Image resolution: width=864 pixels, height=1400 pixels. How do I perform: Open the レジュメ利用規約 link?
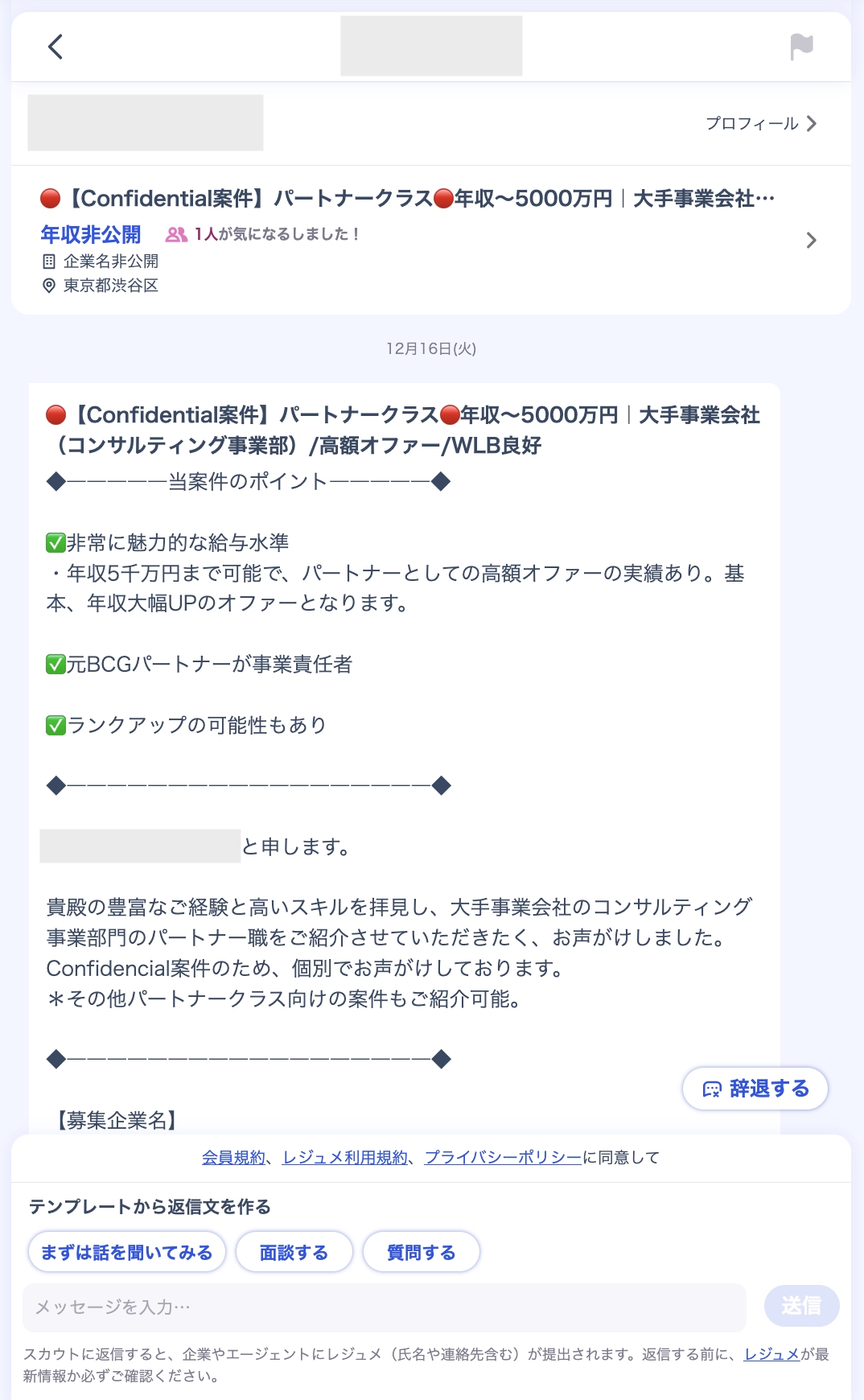345,1157
